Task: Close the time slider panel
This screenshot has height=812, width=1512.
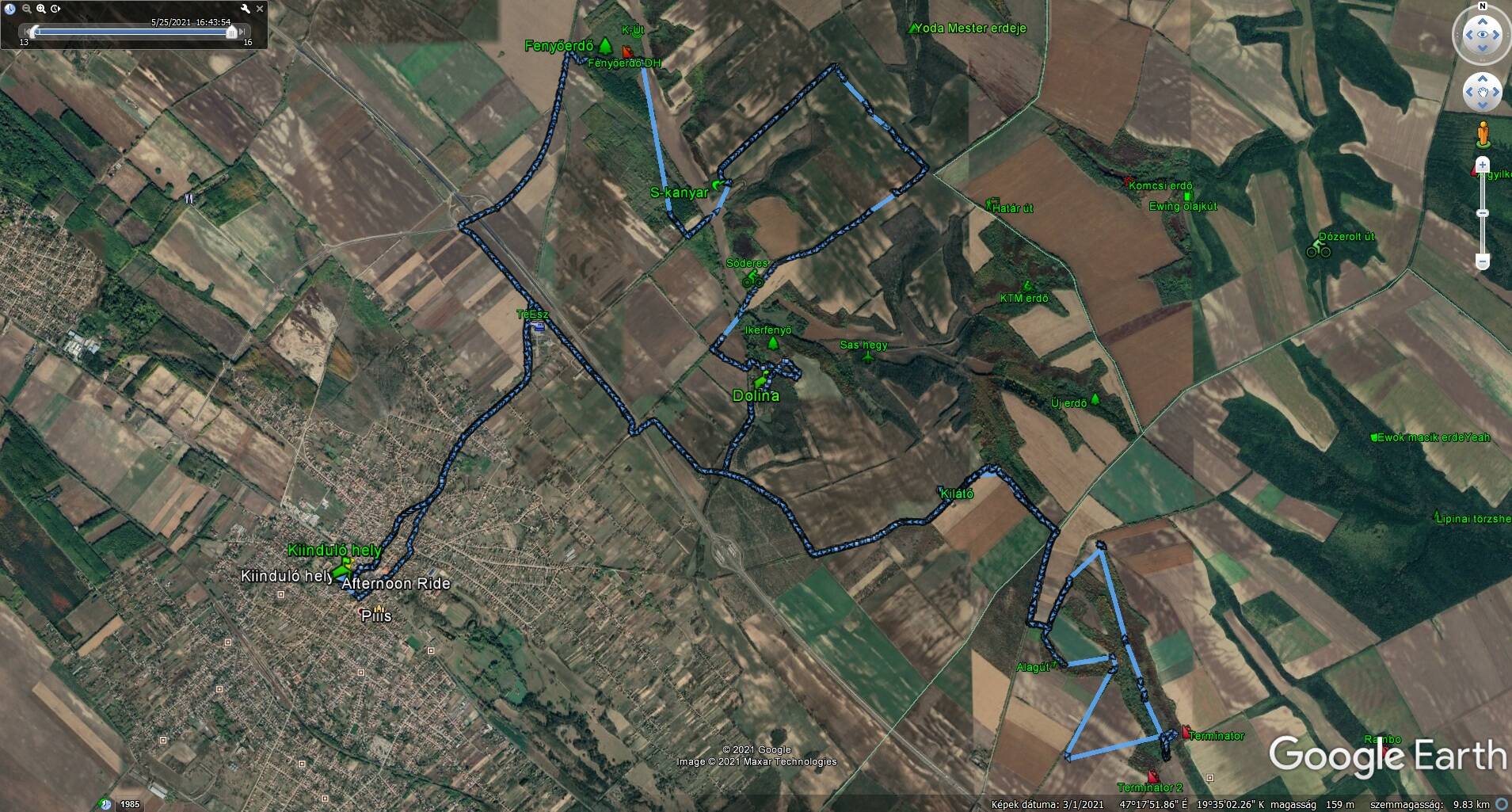Action: click(260, 9)
